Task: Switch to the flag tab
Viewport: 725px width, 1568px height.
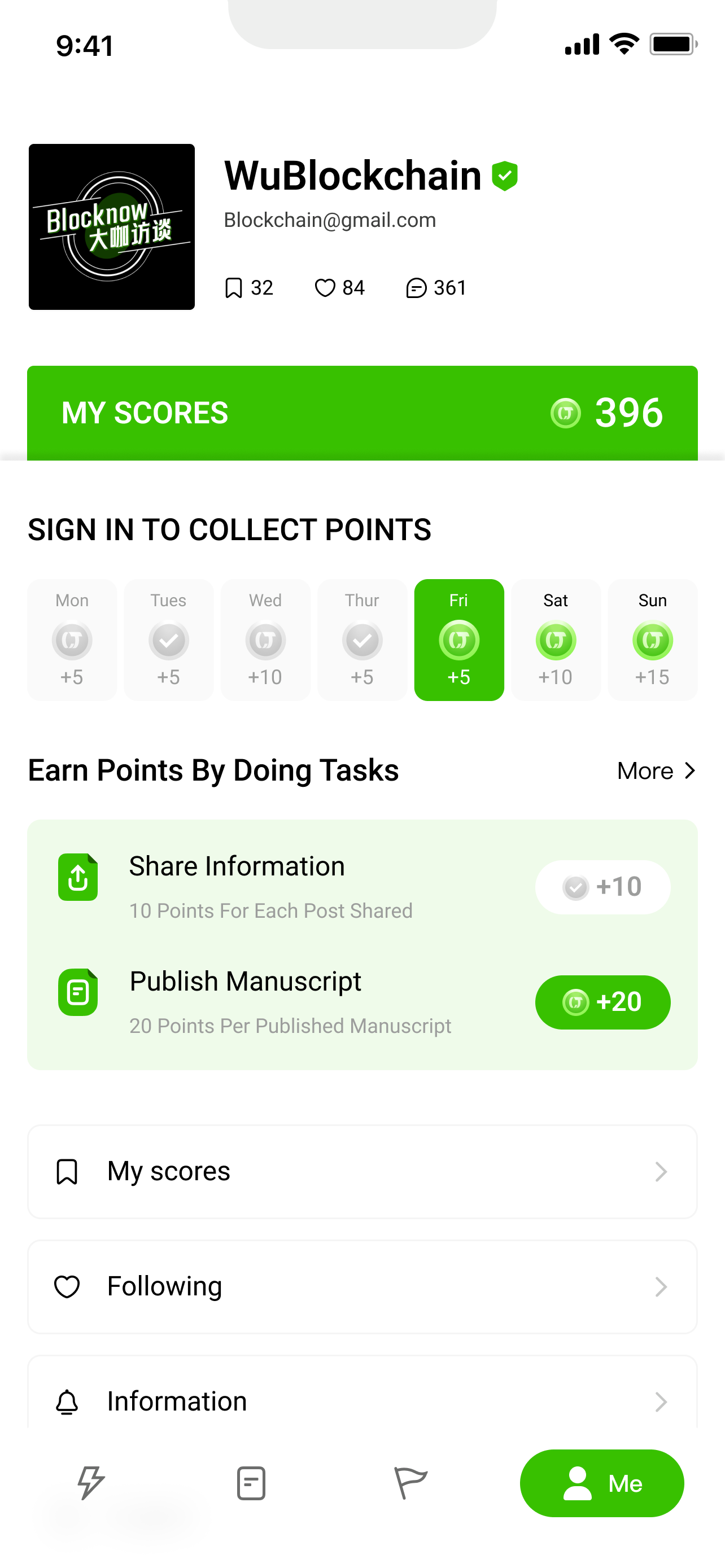Action: (x=410, y=1483)
